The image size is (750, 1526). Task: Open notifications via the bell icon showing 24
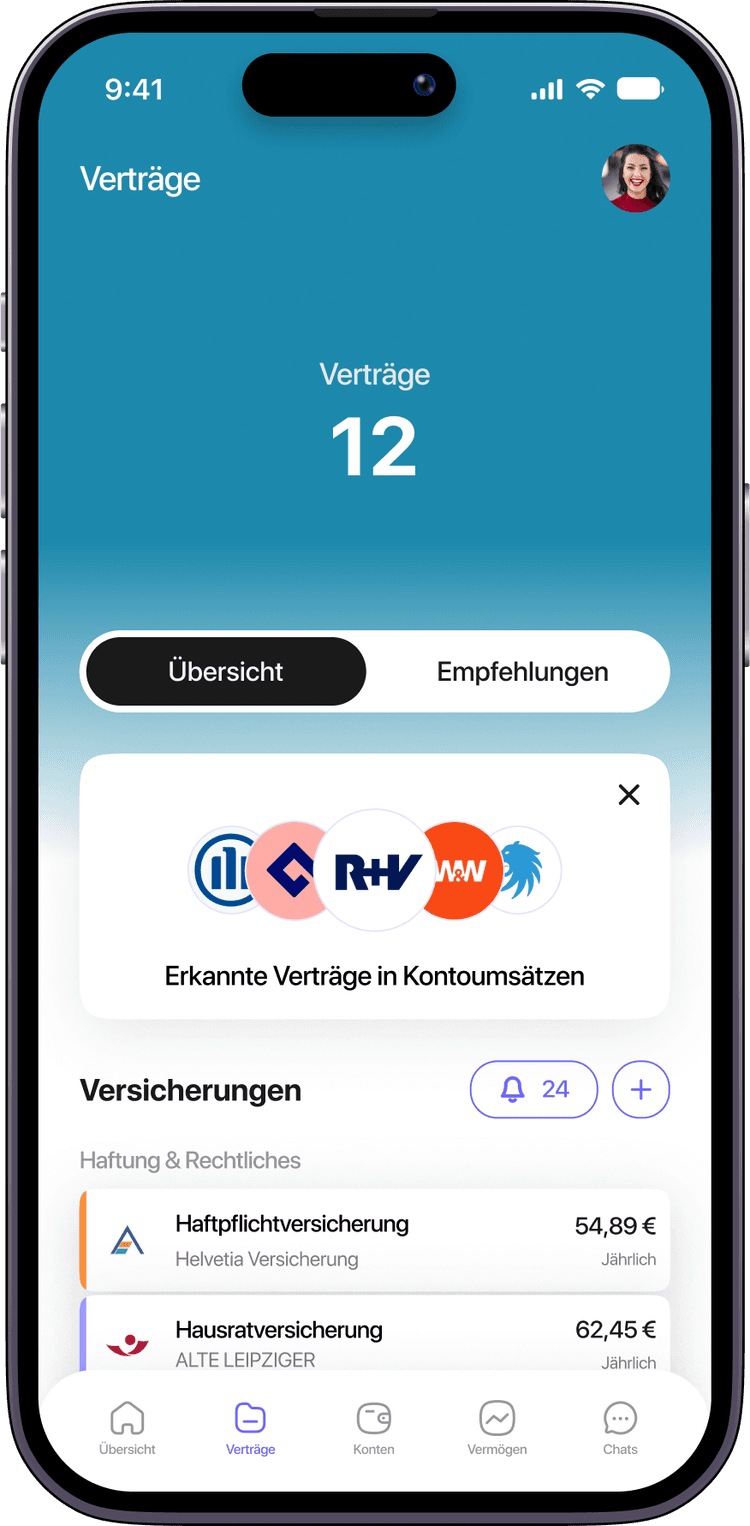[534, 1089]
